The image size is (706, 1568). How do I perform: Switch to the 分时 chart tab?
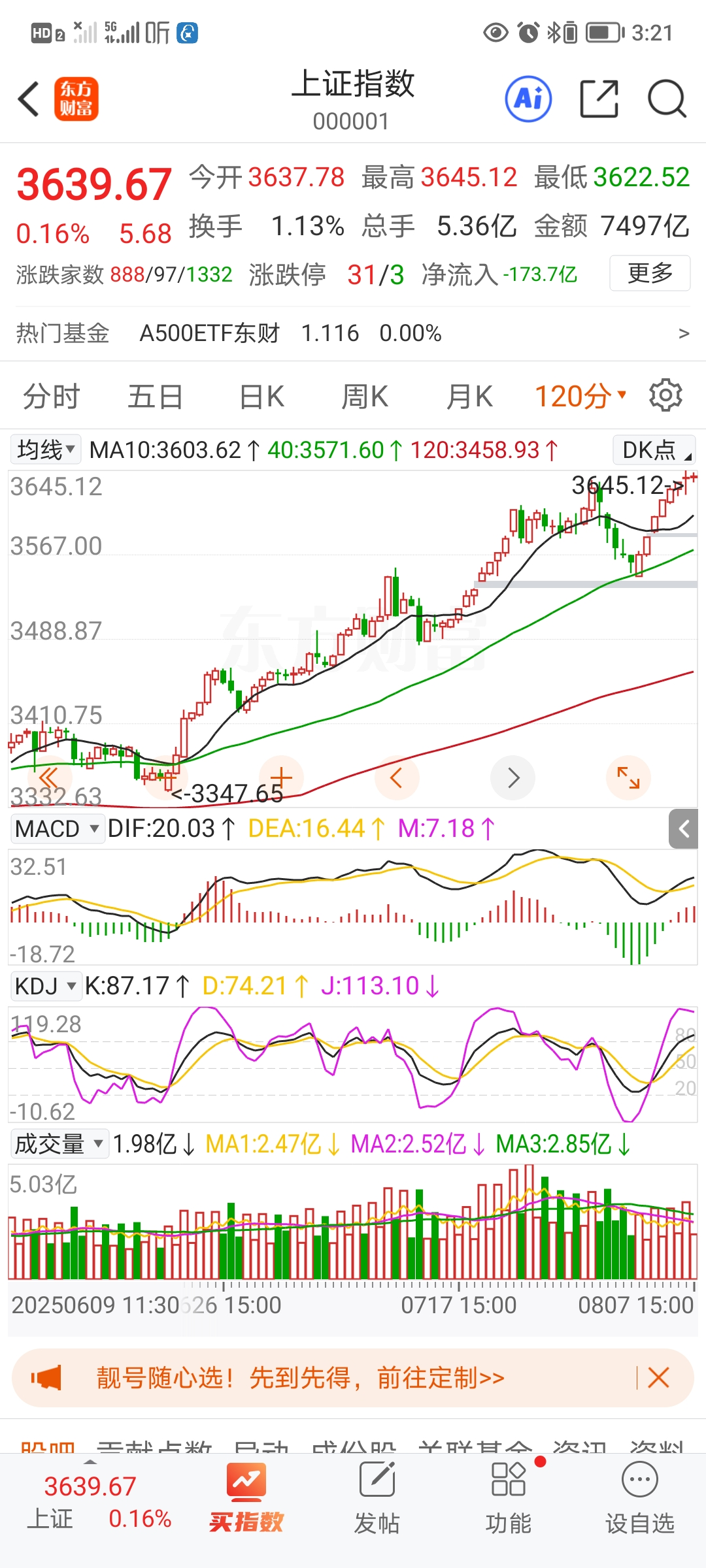click(51, 397)
